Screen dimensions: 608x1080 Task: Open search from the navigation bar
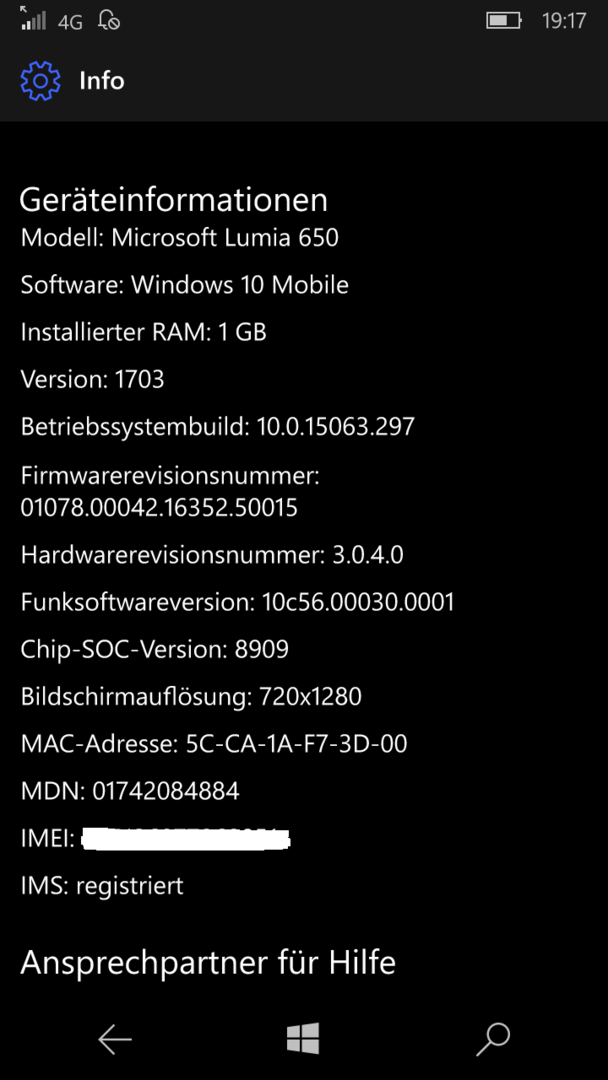coord(493,1040)
